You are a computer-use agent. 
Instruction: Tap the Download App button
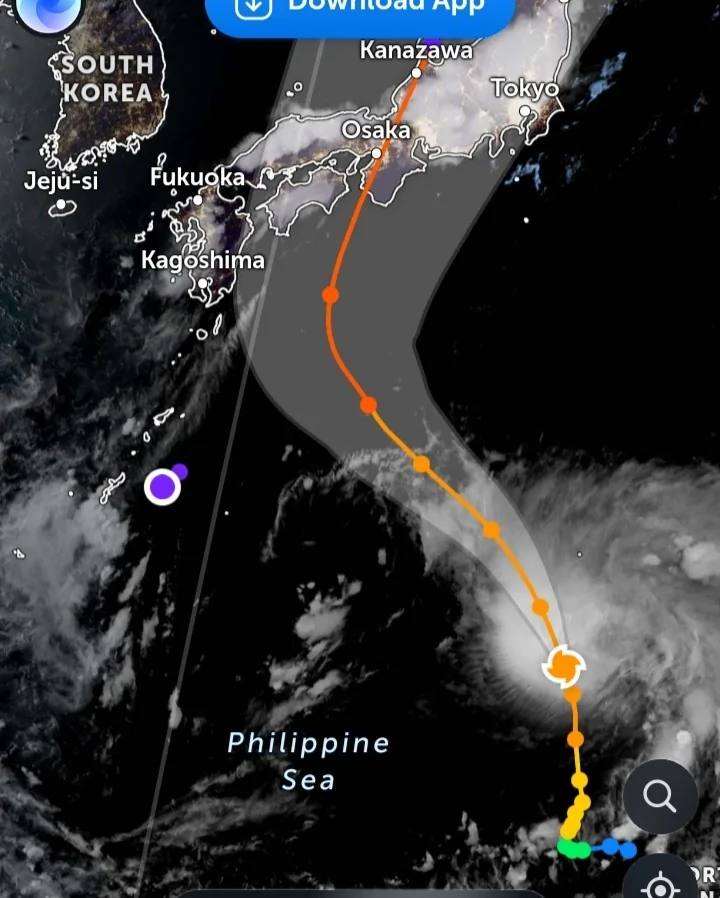point(360,10)
